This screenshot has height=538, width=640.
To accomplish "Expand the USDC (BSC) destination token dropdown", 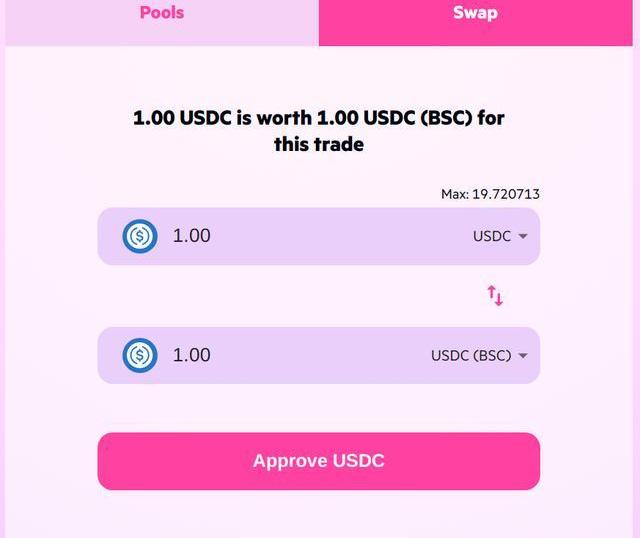I will 479,355.
